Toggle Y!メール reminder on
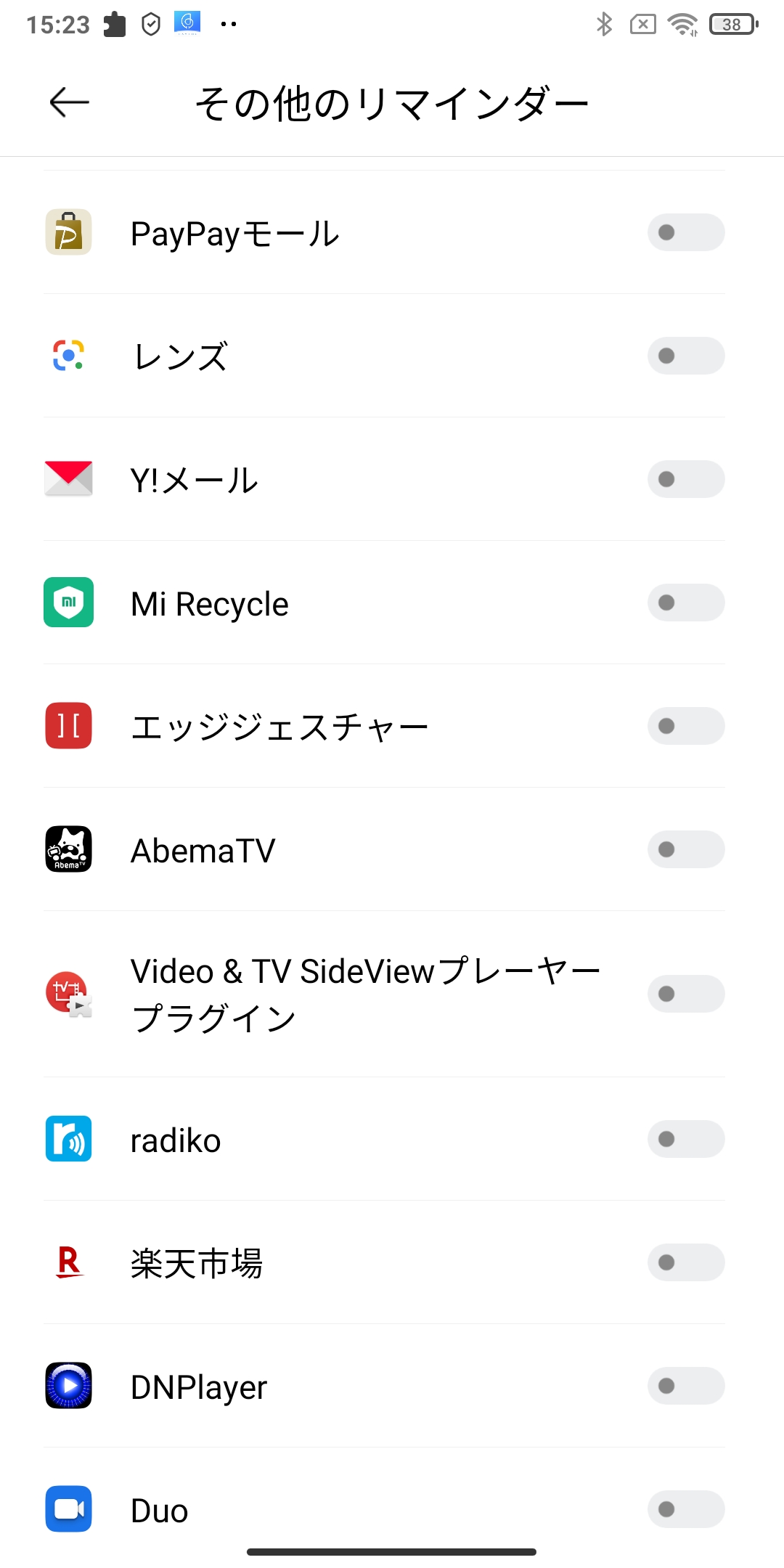The height and width of the screenshot is (1568, 784). 686,479
